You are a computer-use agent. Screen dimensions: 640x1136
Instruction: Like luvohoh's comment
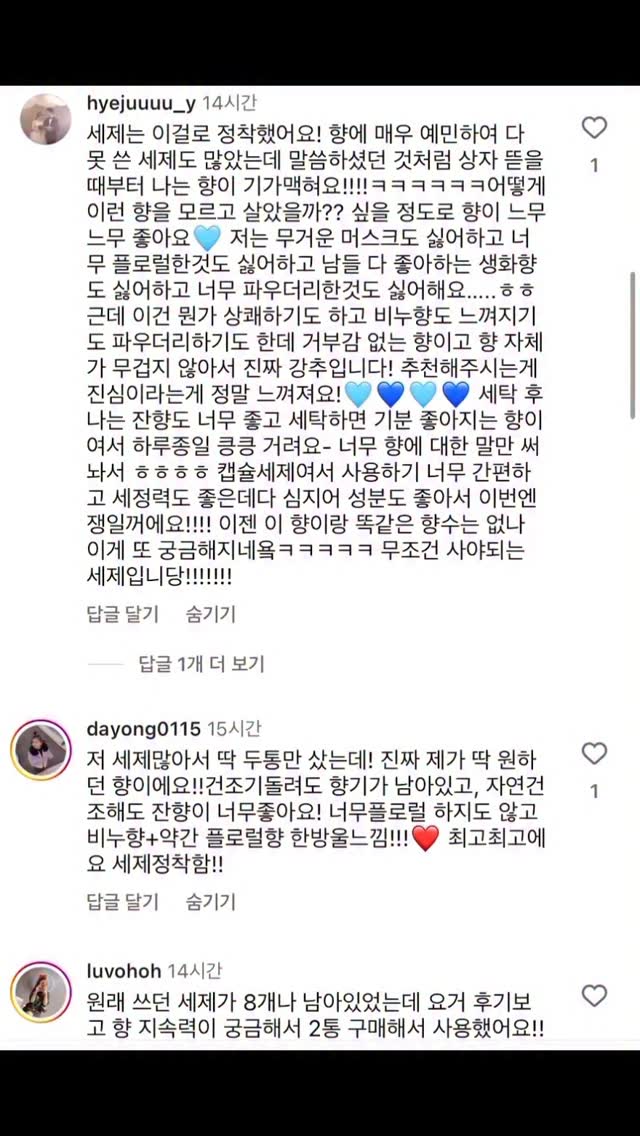[x=594, y=996]
